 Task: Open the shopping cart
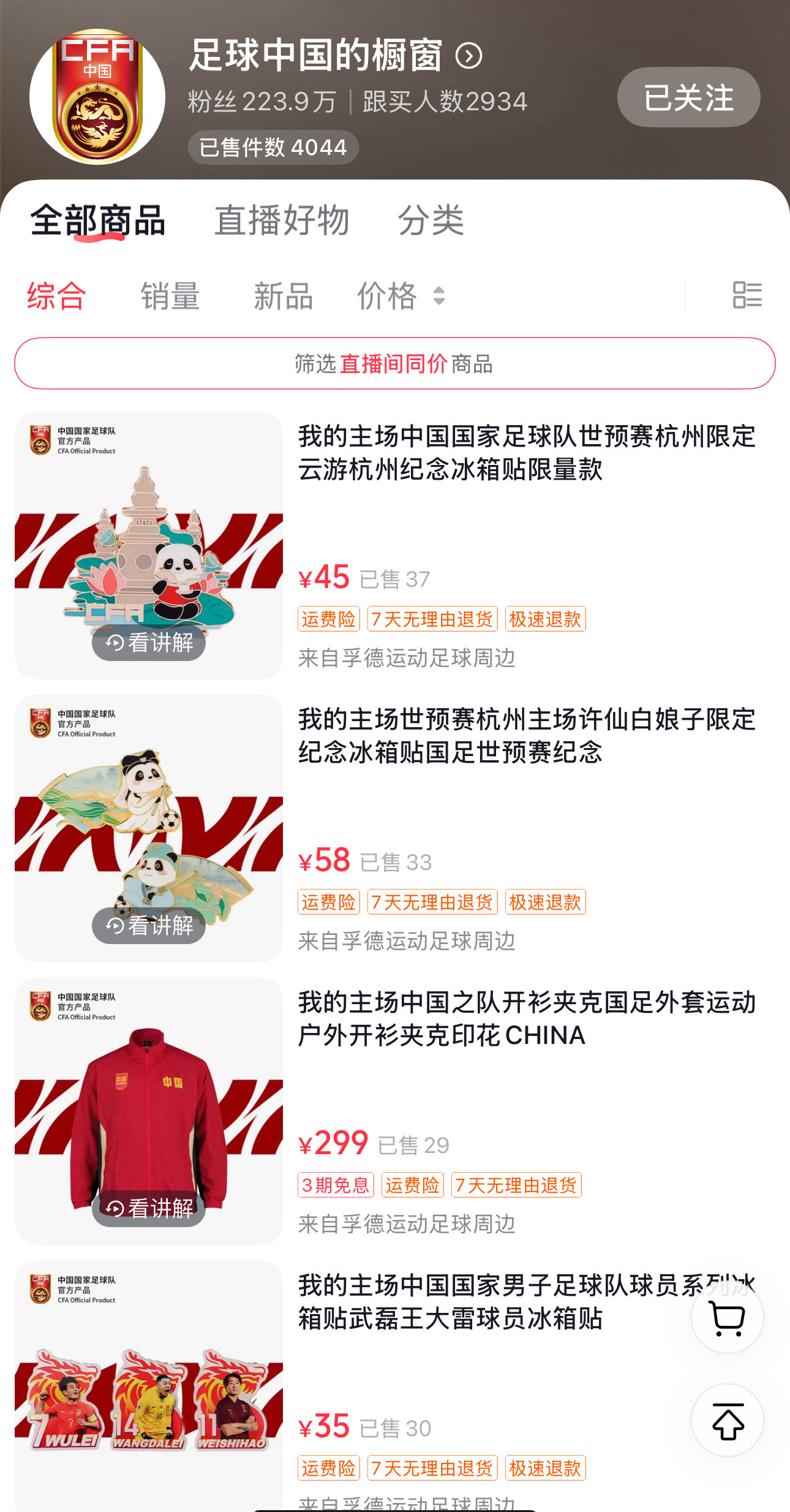coord(727,1318)
